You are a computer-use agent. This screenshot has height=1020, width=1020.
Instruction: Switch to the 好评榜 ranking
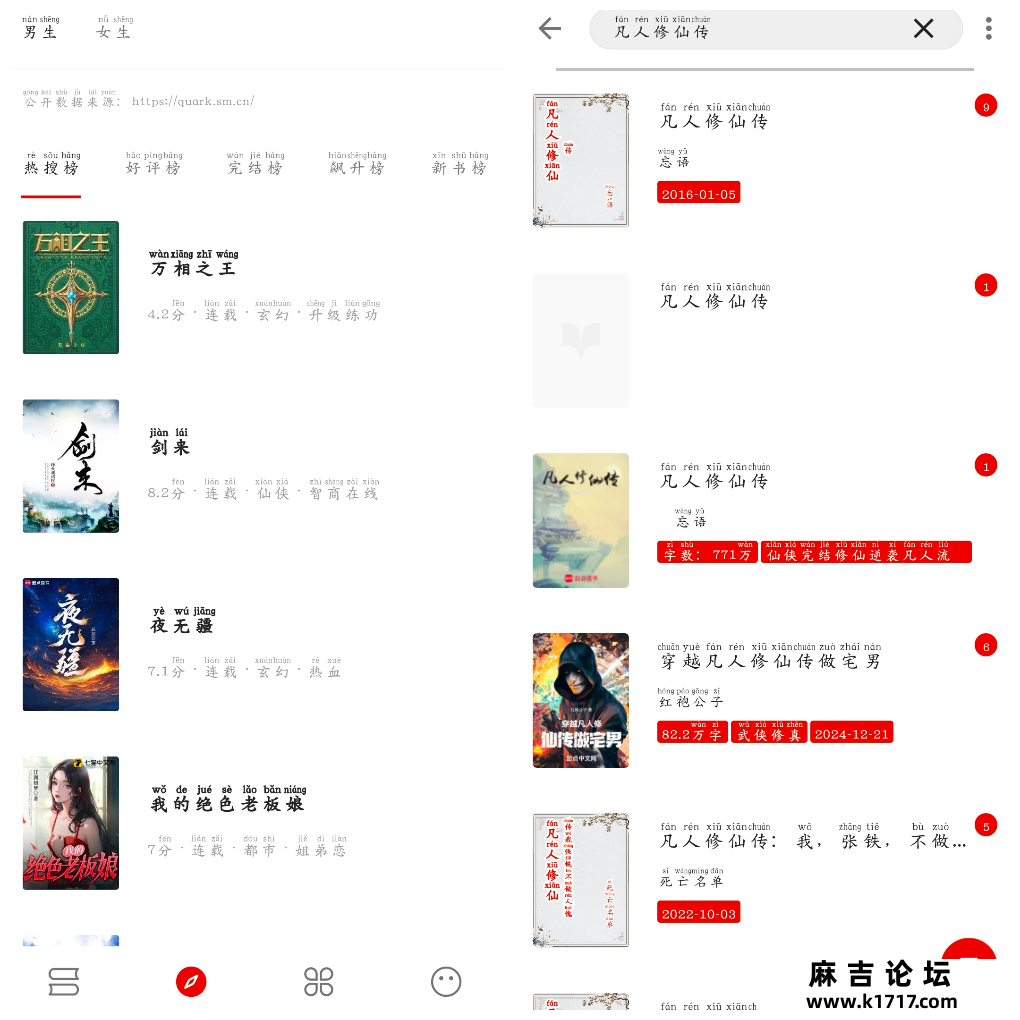154,165
